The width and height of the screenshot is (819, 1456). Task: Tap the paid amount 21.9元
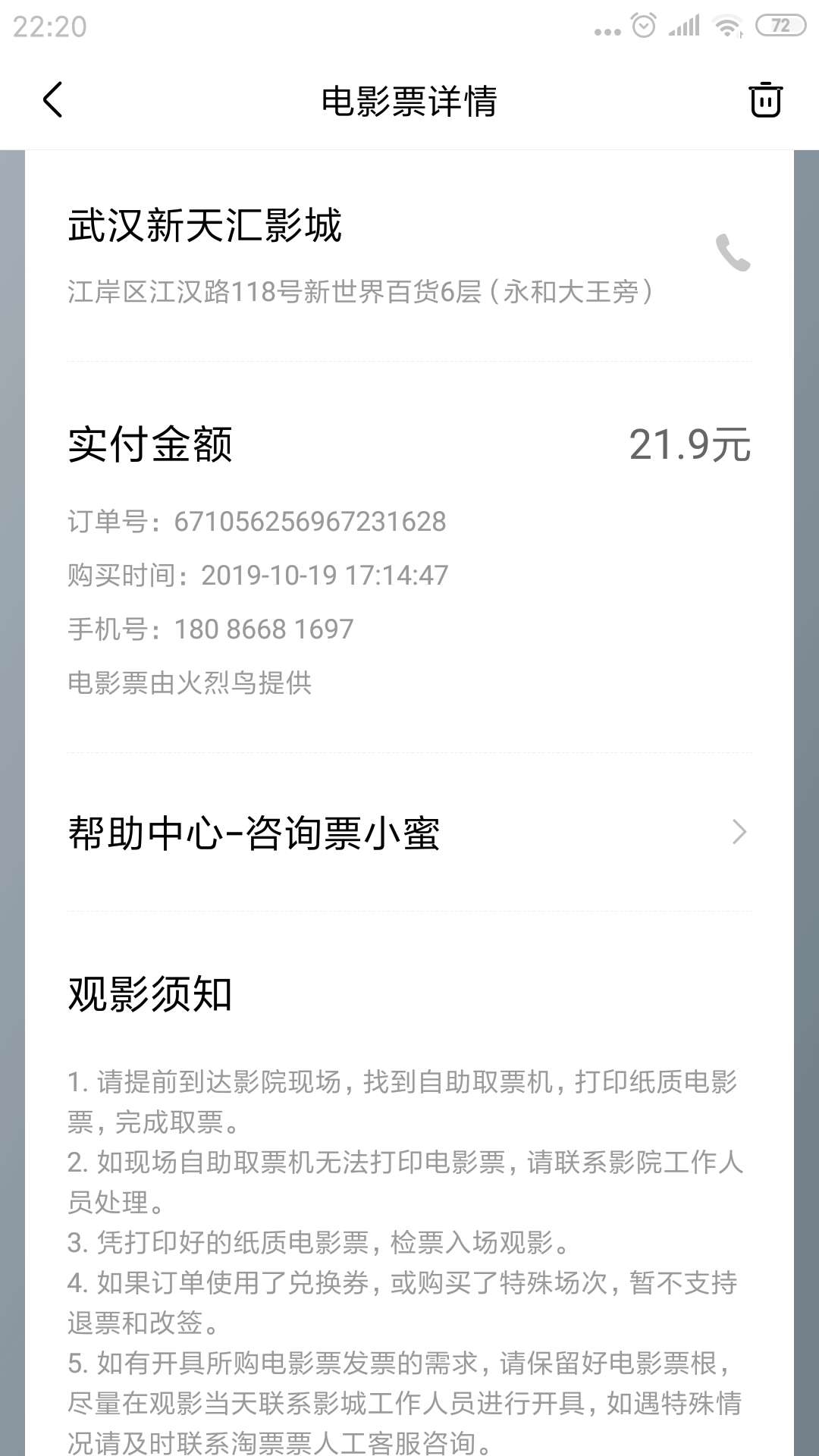pyautogui.click(x=691, y=448)
